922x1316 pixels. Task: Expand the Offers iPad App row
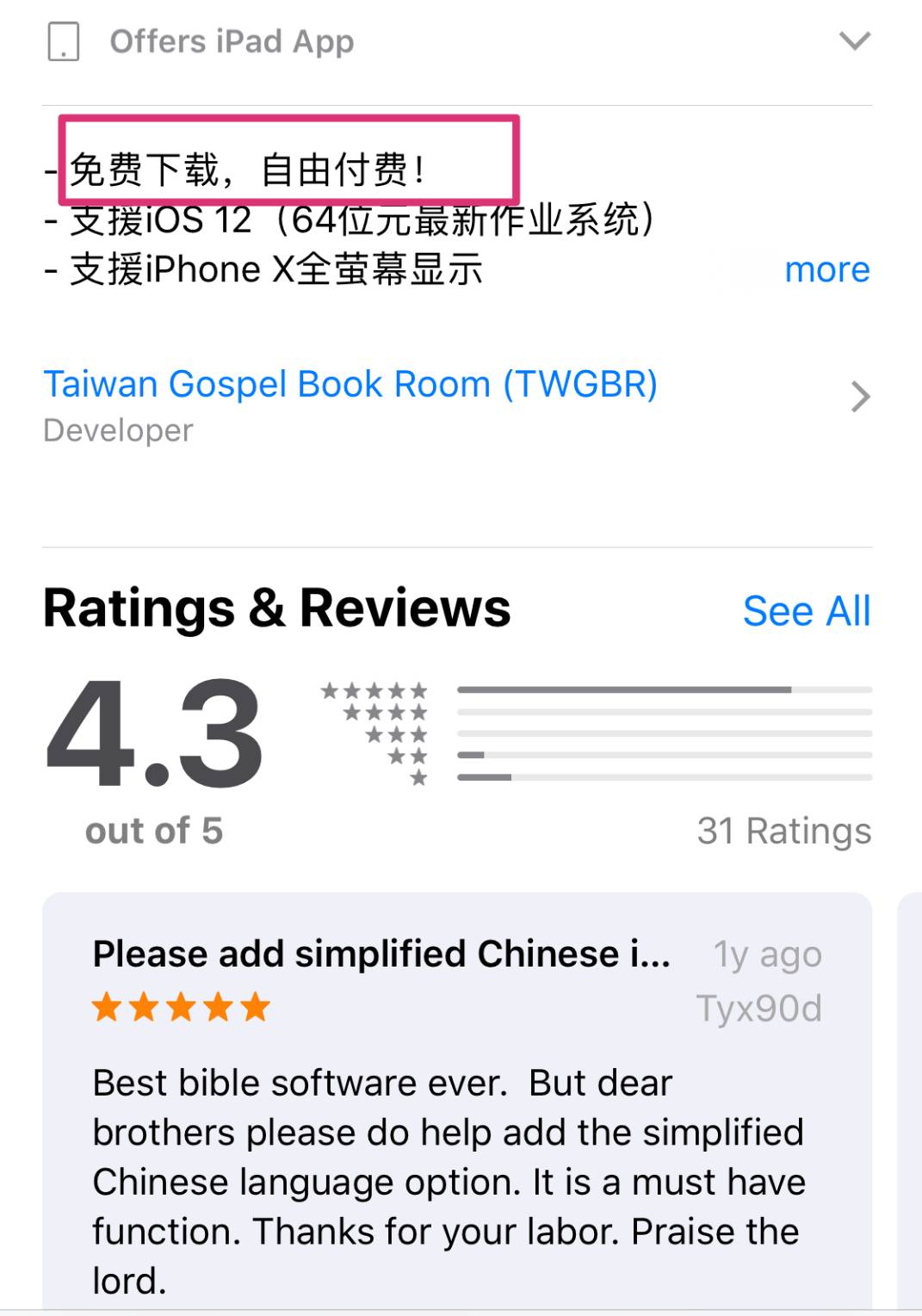[x=854, y=40]
